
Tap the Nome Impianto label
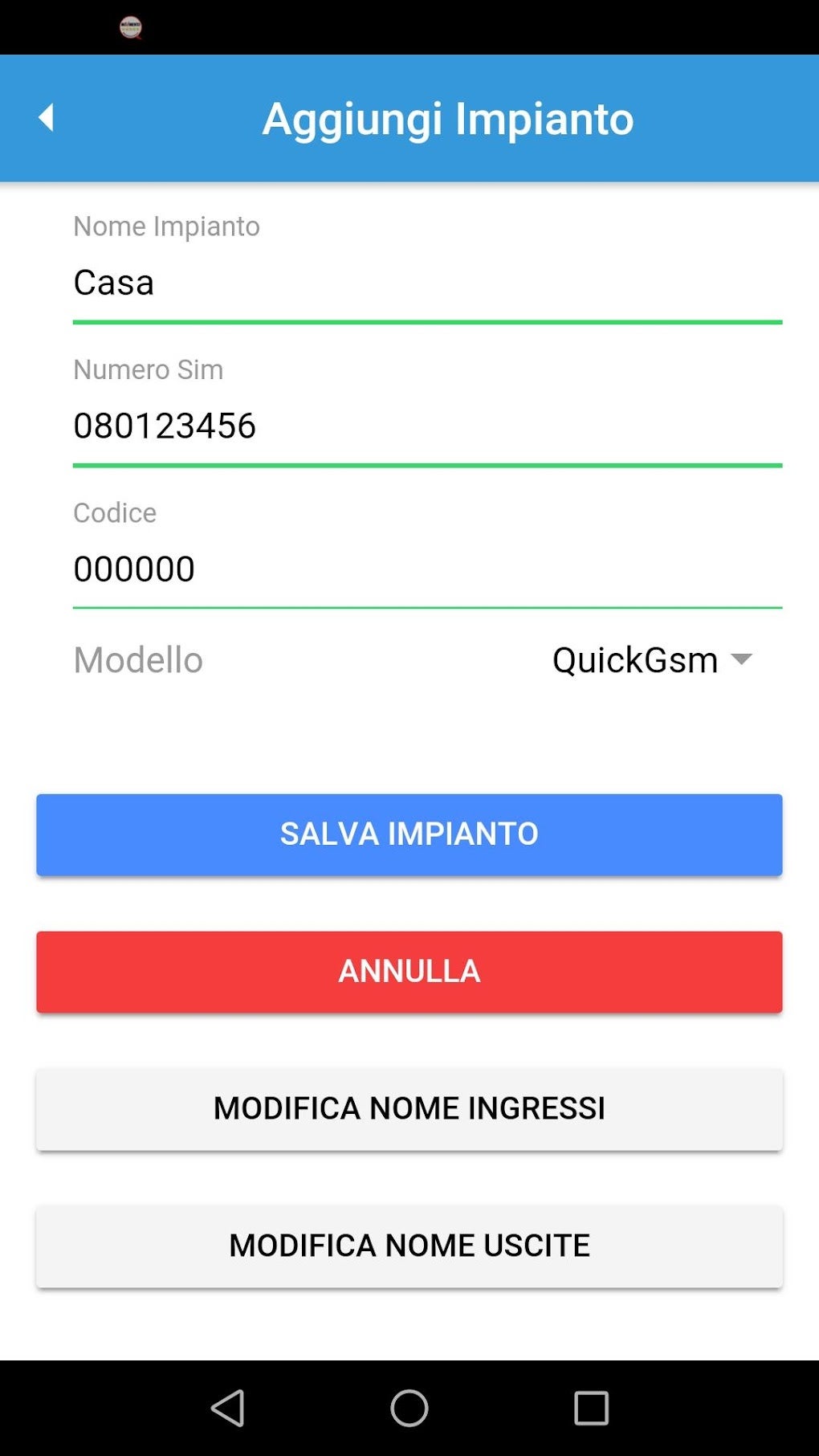(165, 226)
